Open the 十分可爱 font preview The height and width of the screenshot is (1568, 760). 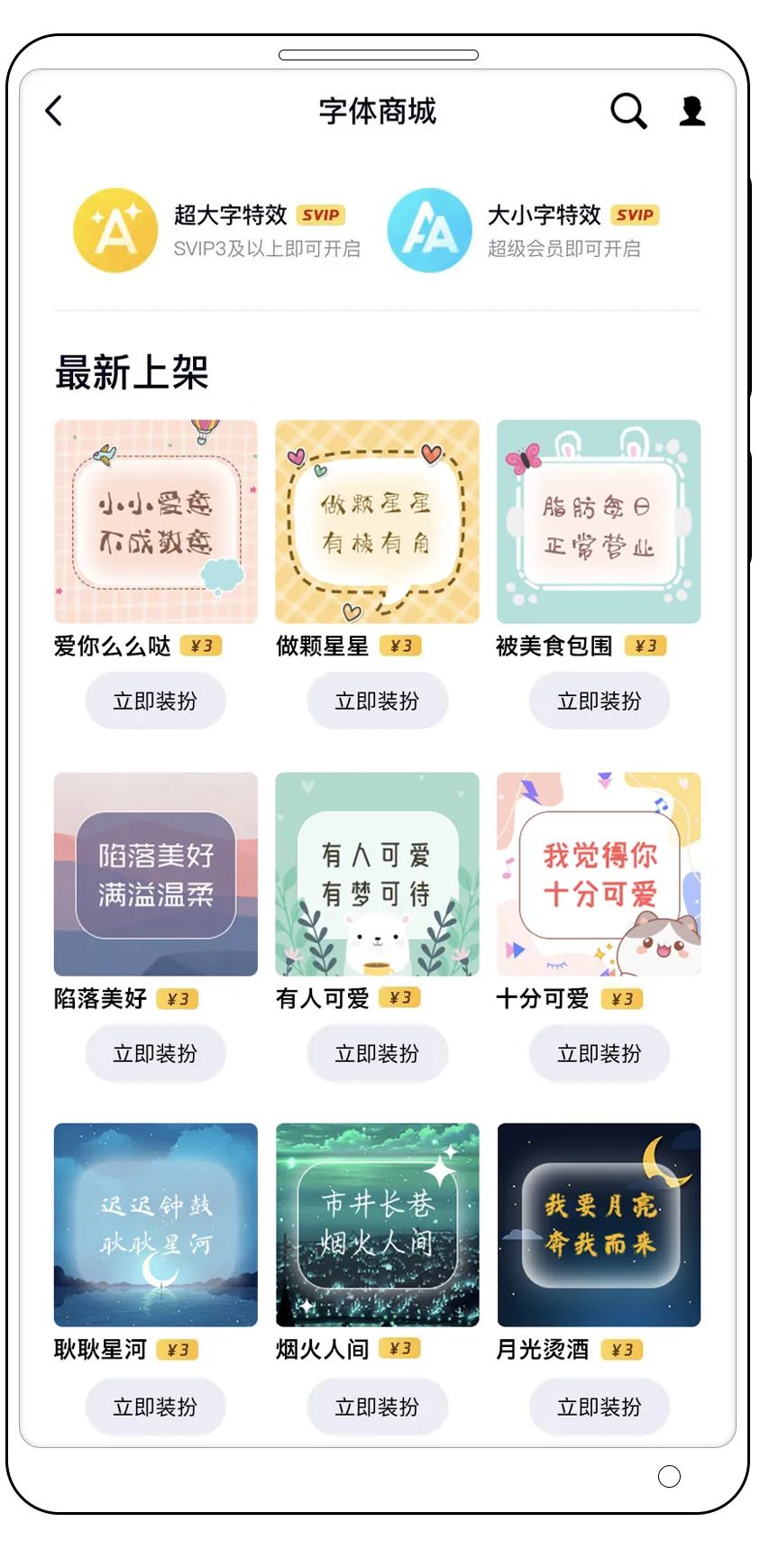click(x=599, y=874)
